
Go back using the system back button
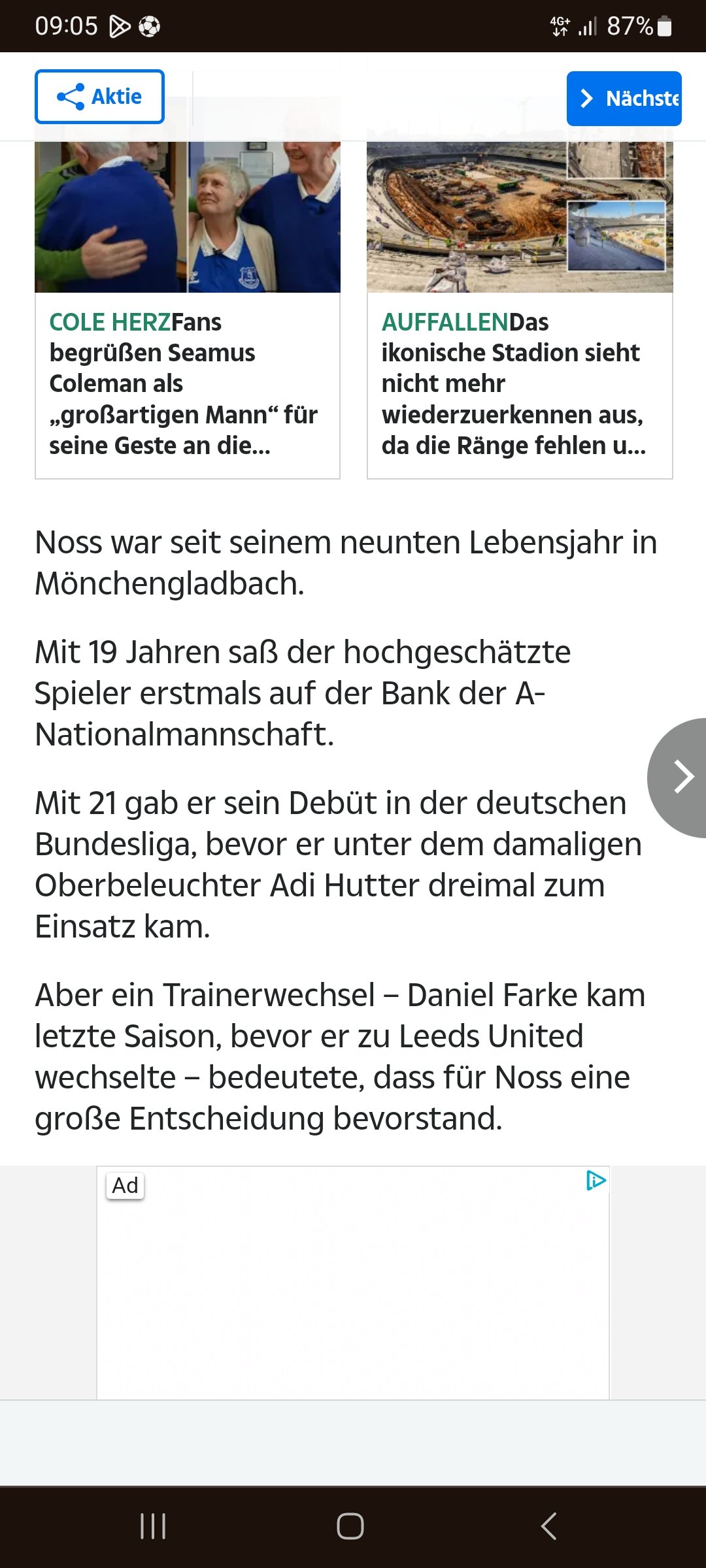(x=549, y=1526)
